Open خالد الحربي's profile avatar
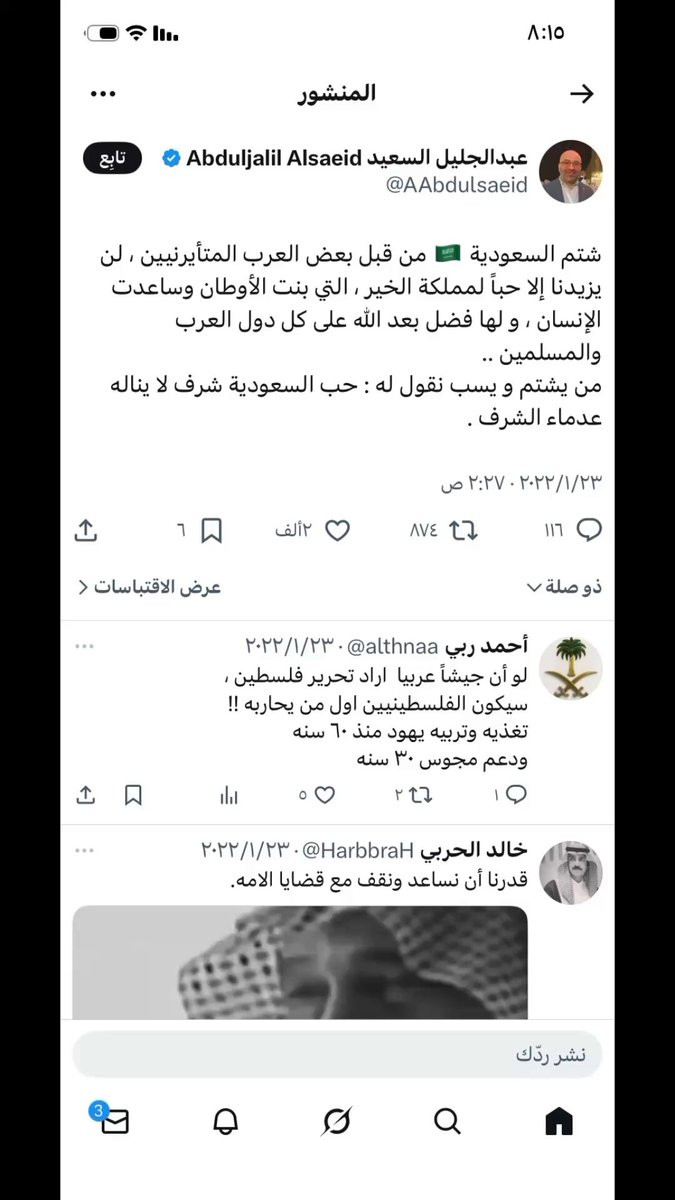The image size is (675, 1200). [x=571, y=872]
